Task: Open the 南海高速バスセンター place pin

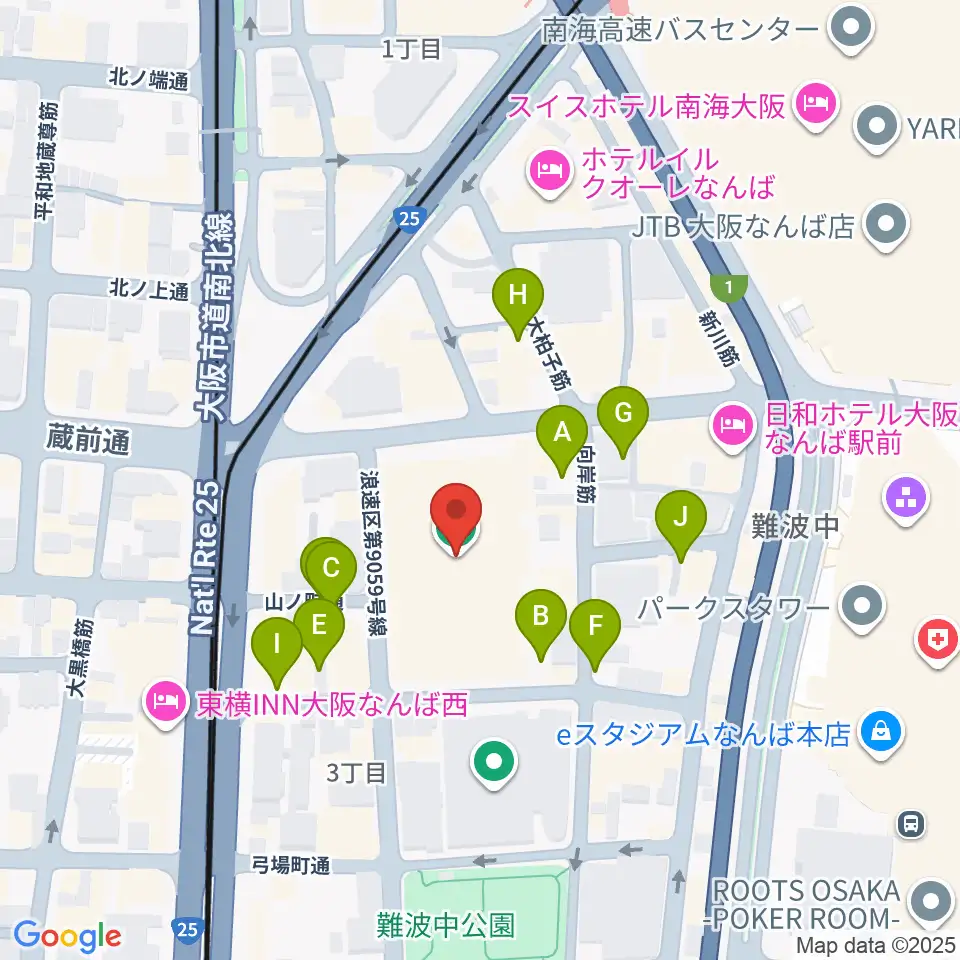Action: [x=851, y=28]
